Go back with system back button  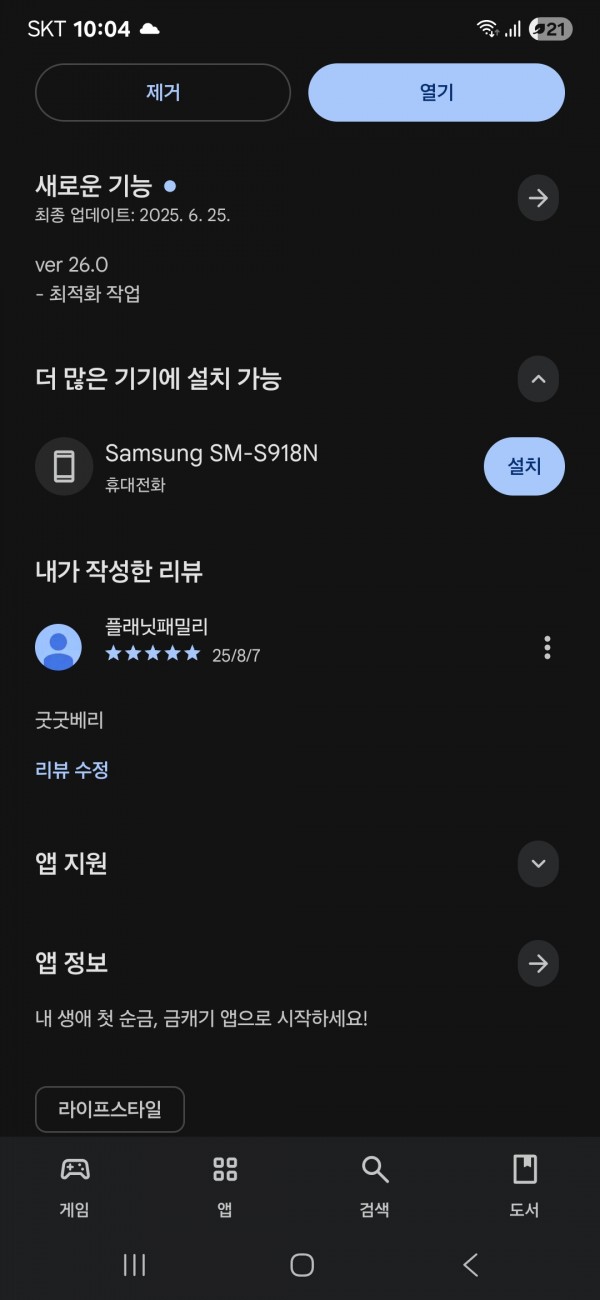click(470, 1265)
